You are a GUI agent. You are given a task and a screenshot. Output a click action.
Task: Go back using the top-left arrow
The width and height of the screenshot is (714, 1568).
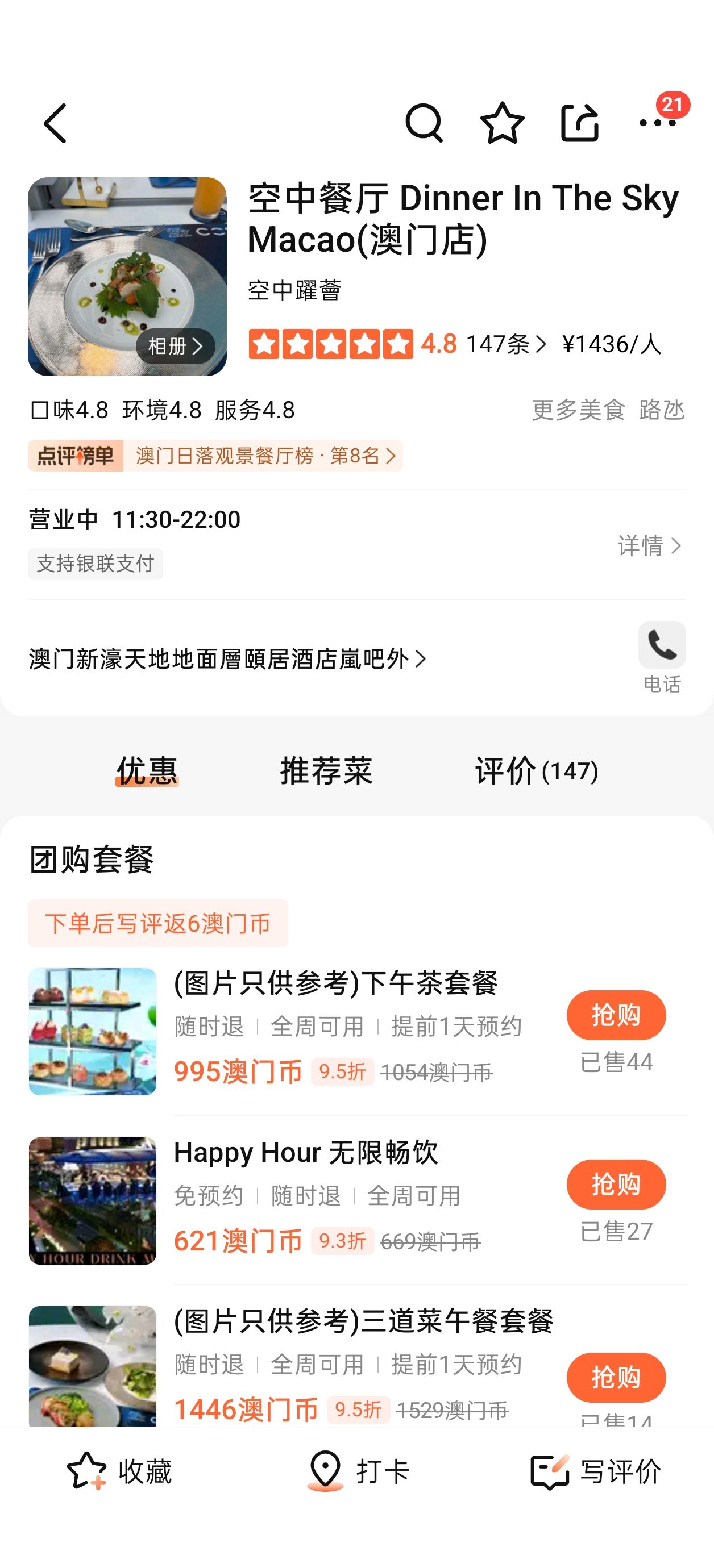pos(55,124)
